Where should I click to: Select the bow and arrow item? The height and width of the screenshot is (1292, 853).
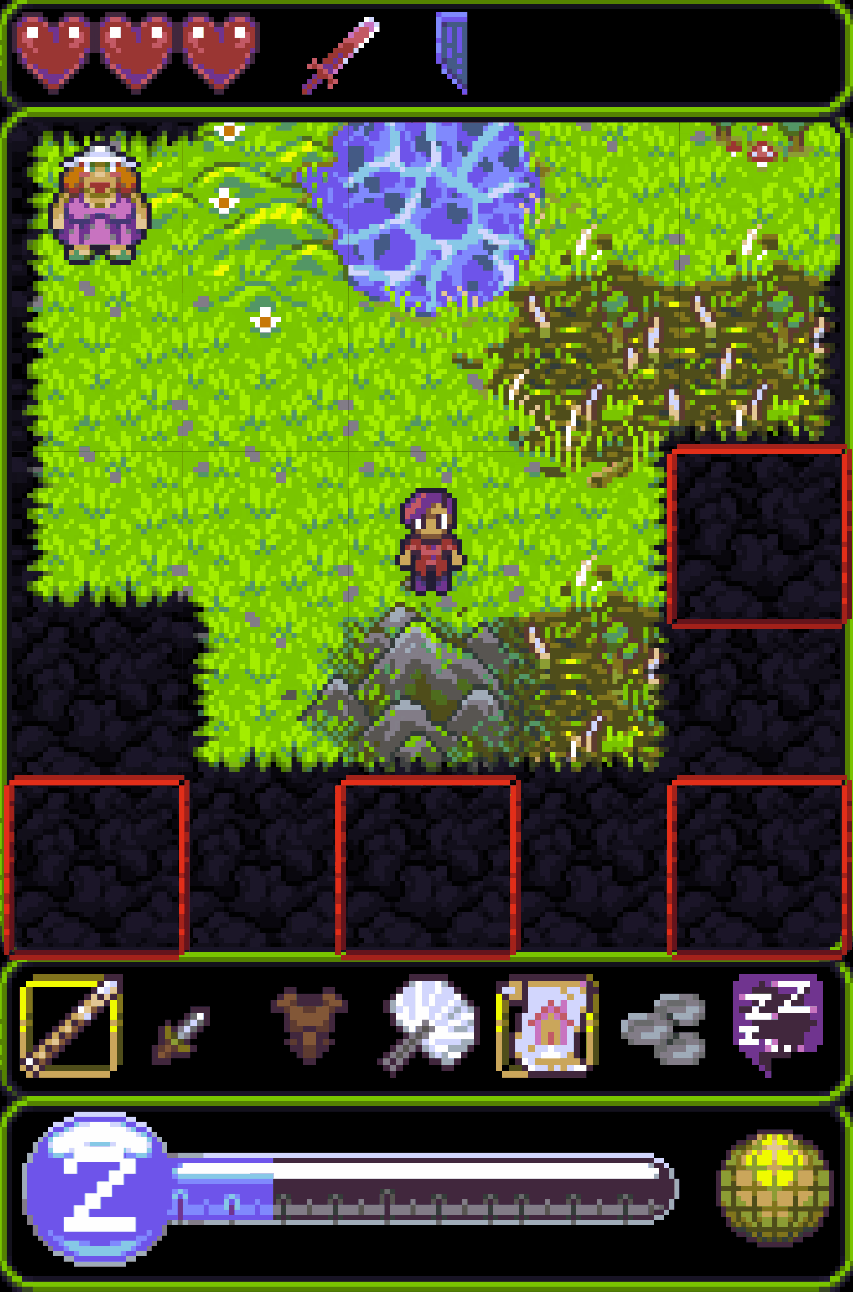pos(70,1027)
